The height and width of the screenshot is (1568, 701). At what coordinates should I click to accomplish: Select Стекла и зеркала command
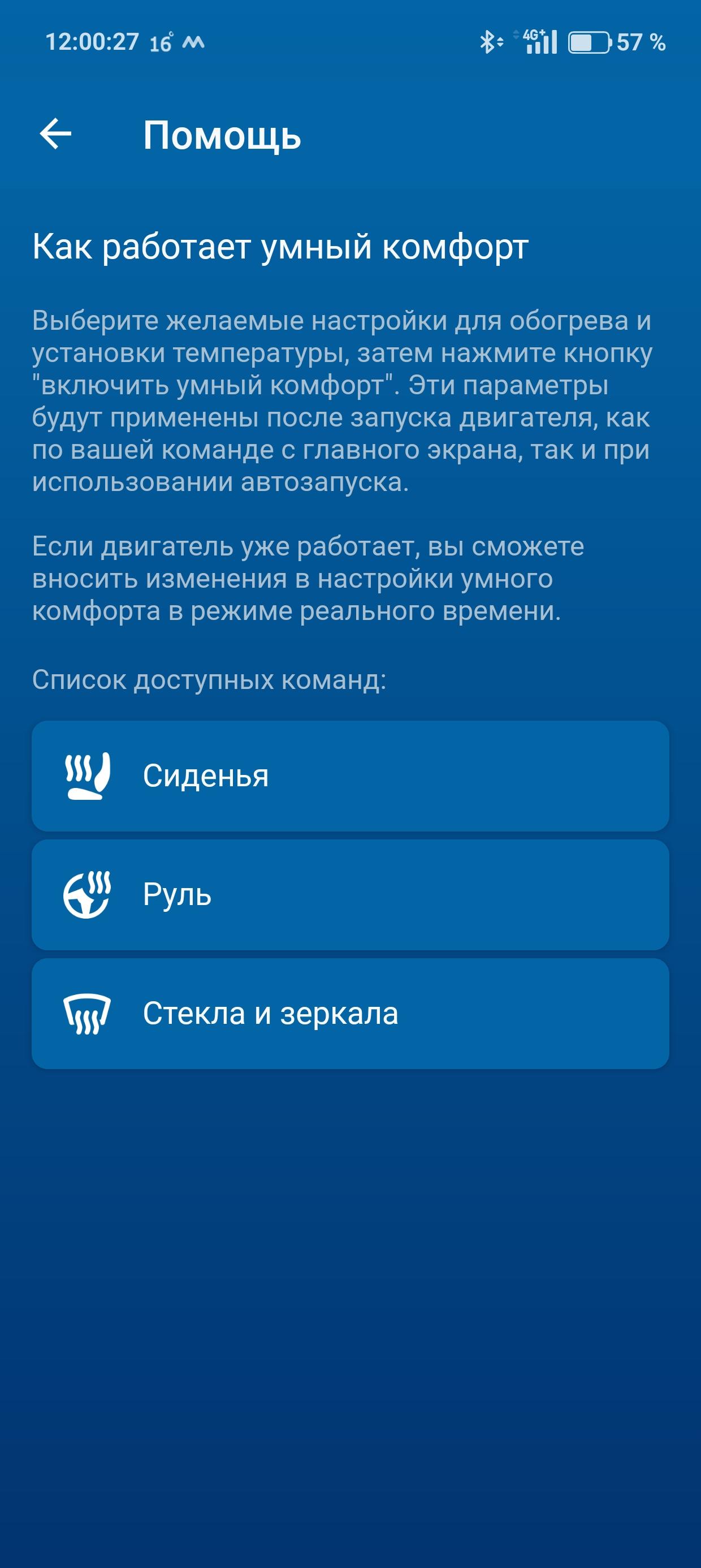pyautogui.click(x=350, y=1014)
